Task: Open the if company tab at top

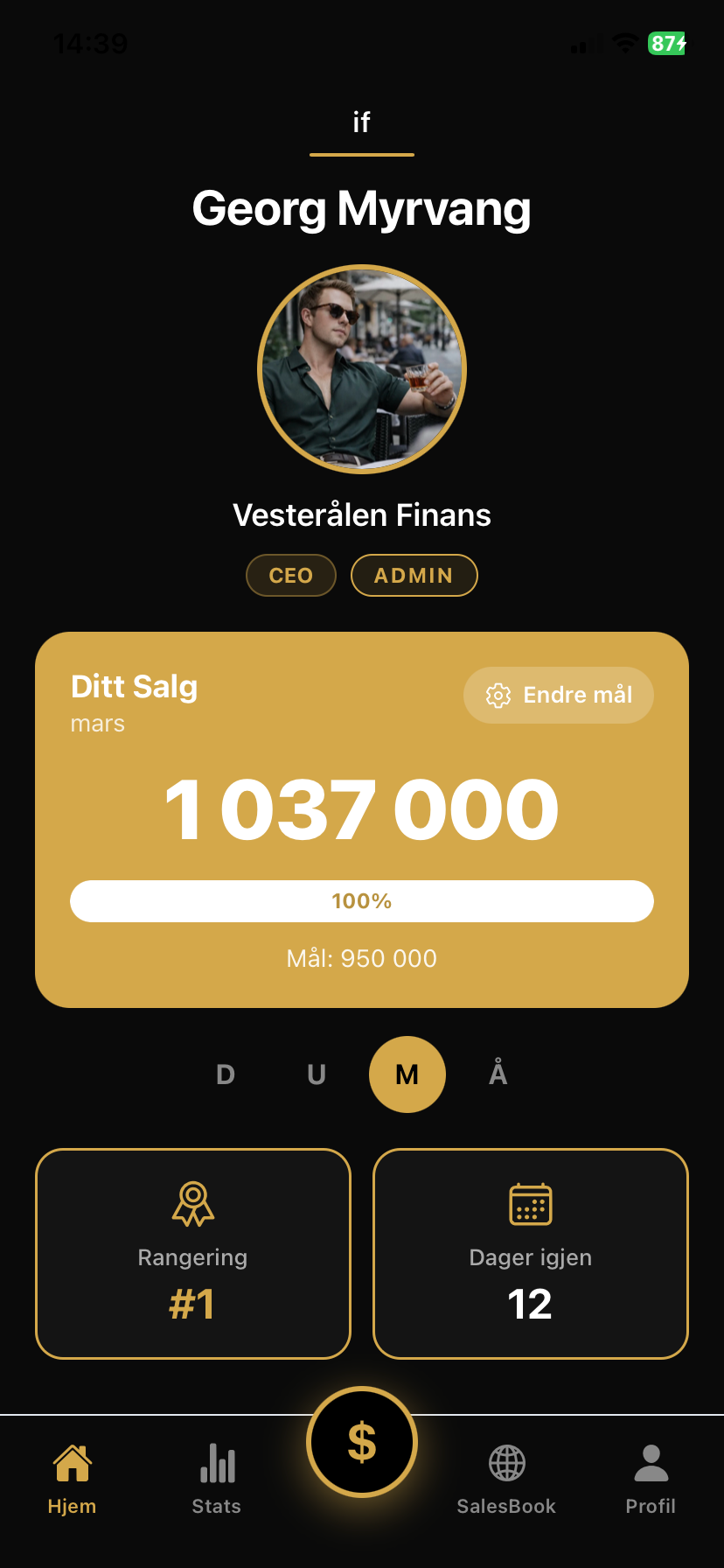Action: [x=361, y=122]
